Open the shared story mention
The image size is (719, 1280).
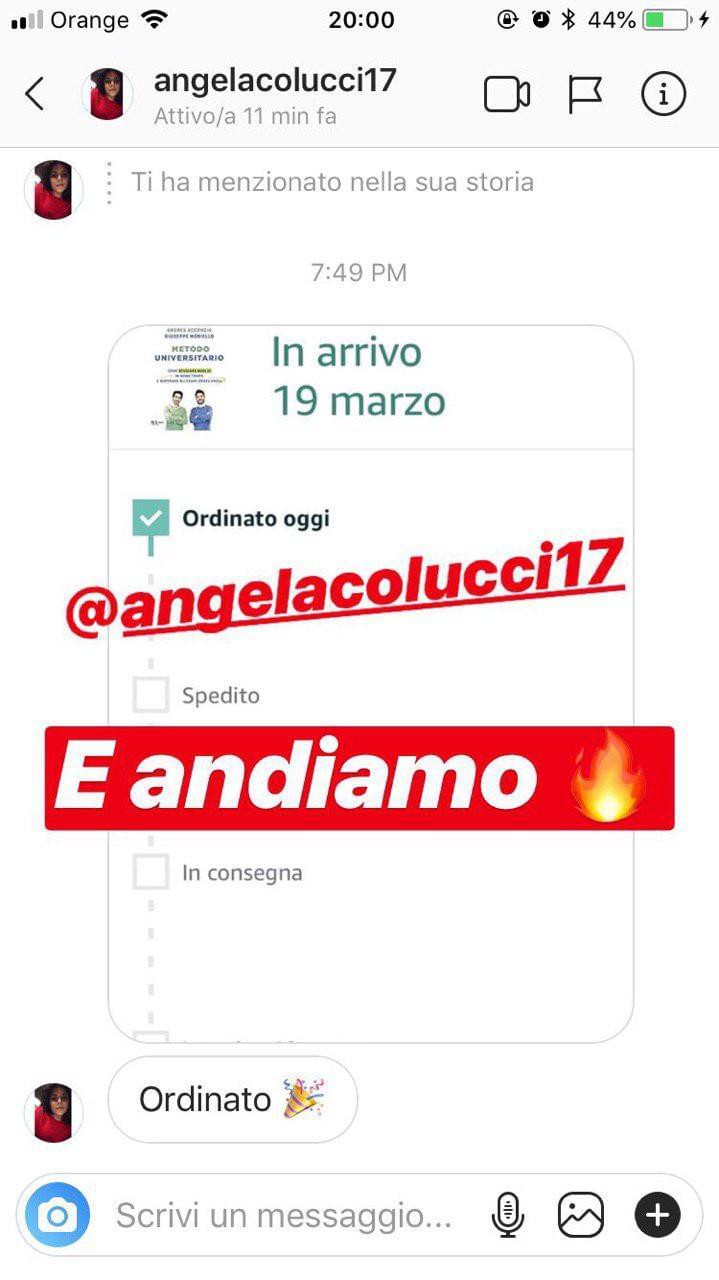click(370, 683)
